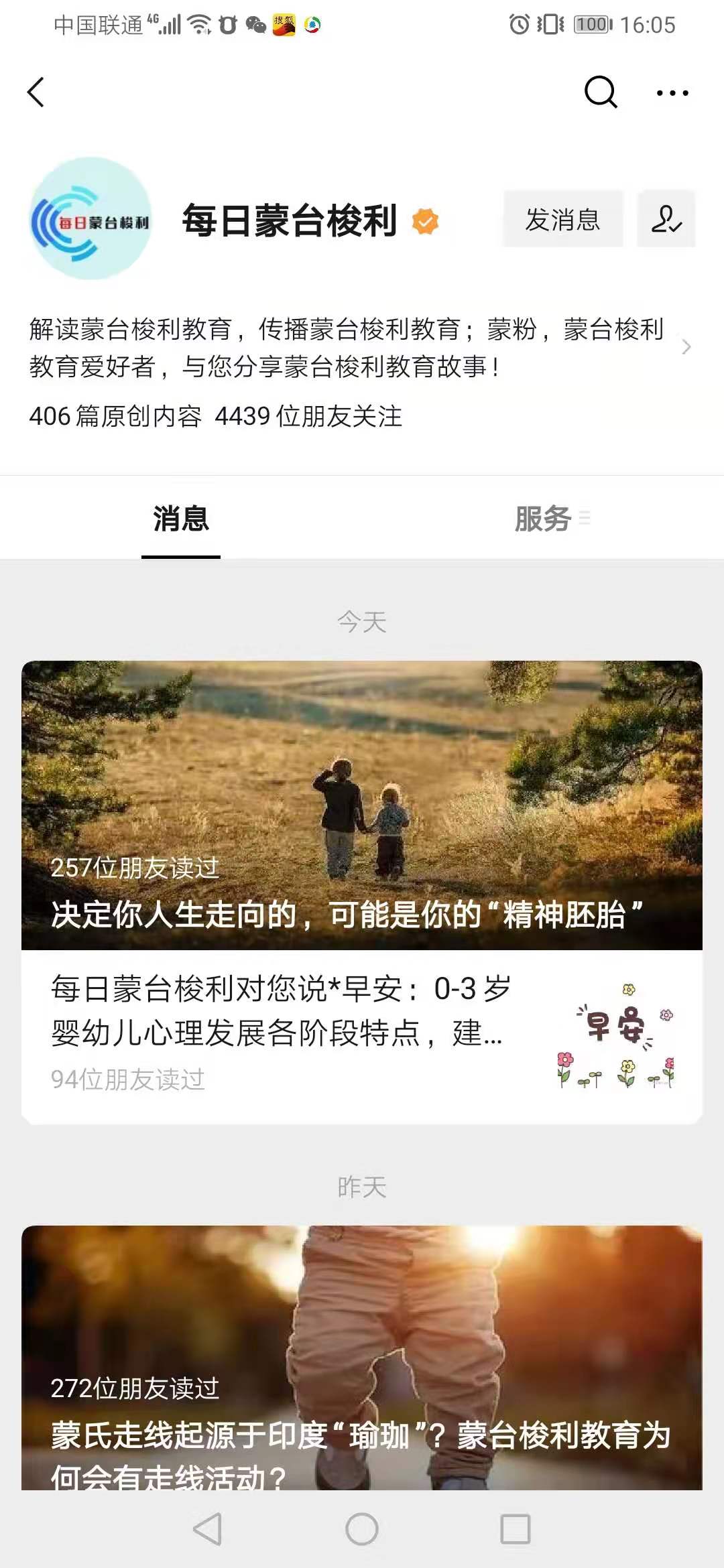The image size is (724, 1568).
Task: Tap the followed-account person icon button
Action: (666, 219)
